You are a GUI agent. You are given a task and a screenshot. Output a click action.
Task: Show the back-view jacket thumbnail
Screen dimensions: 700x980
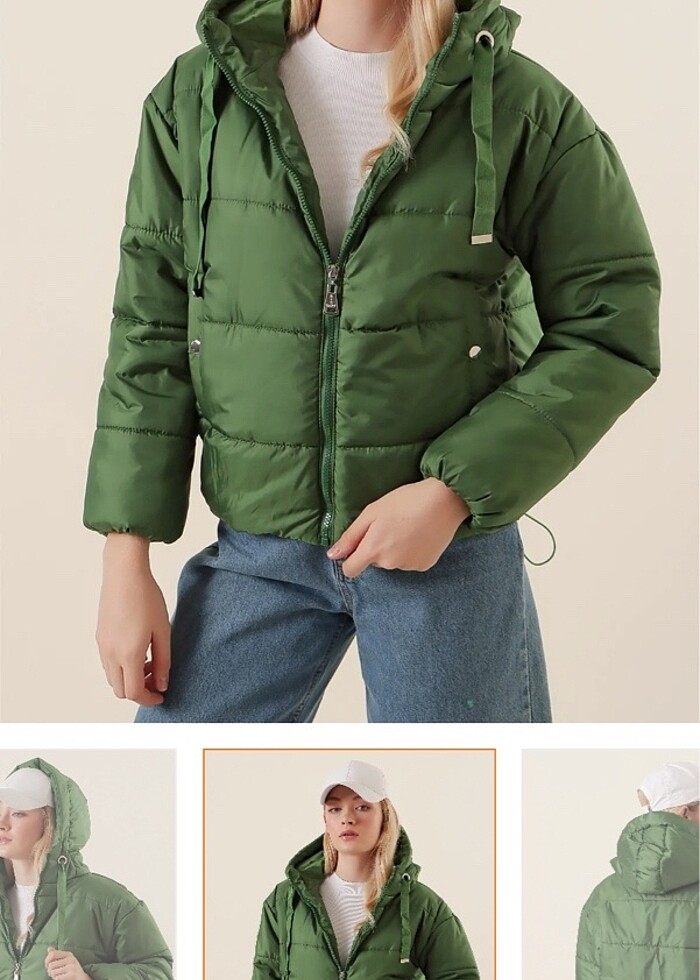point(612,865)
